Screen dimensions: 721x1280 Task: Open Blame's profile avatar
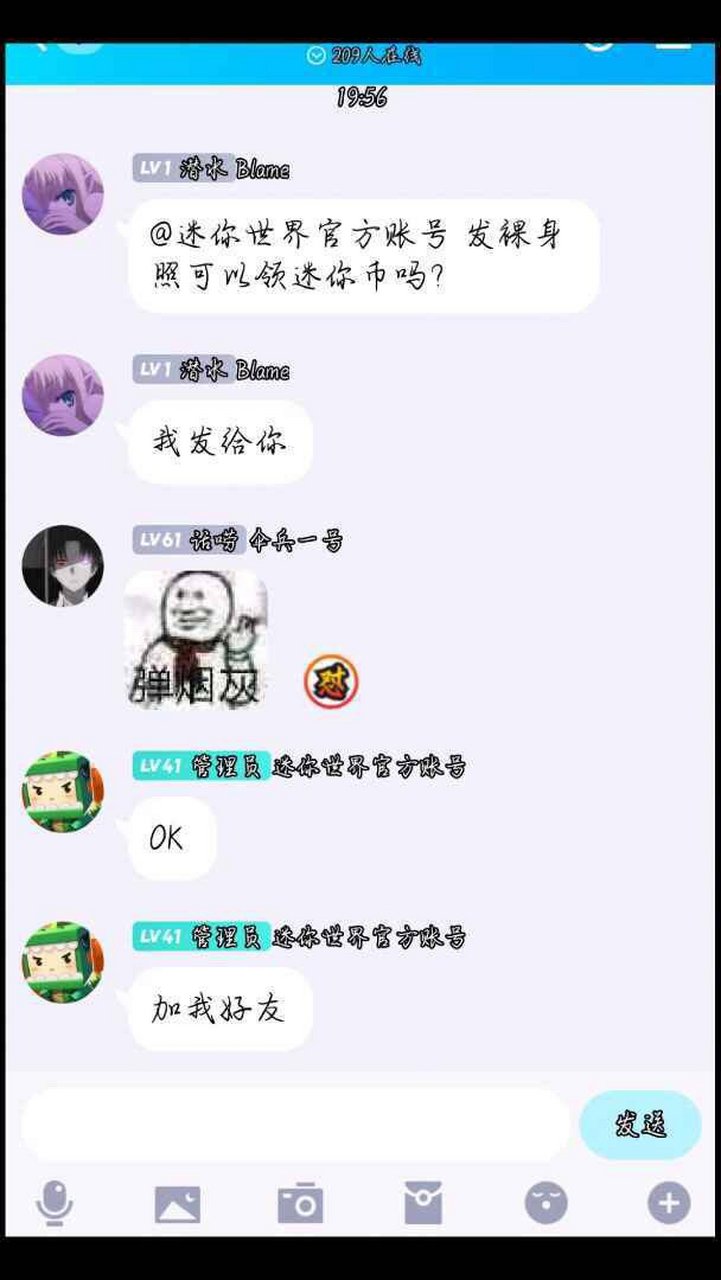(x=62, y=195)
